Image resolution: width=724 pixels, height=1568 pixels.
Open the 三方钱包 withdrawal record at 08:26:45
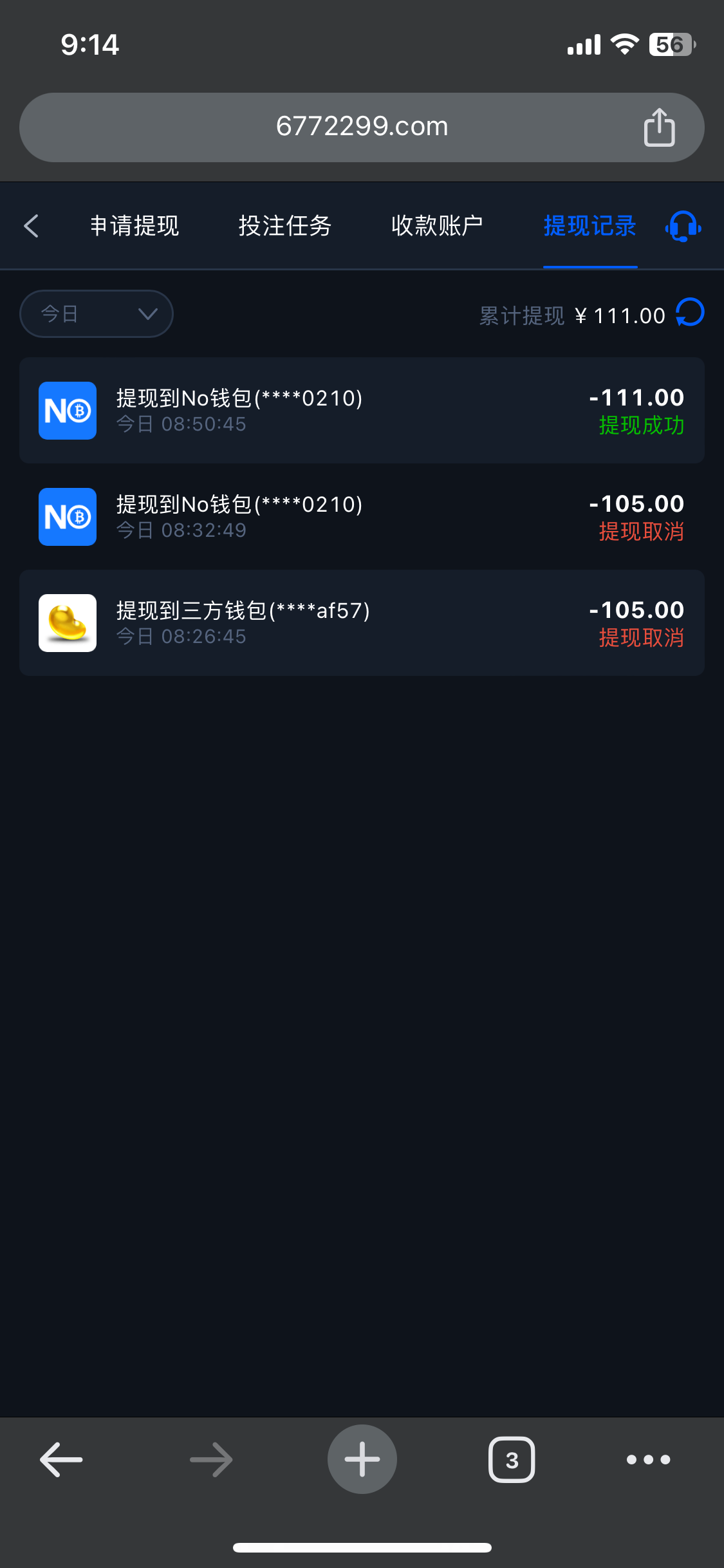[x=362, y=622]
